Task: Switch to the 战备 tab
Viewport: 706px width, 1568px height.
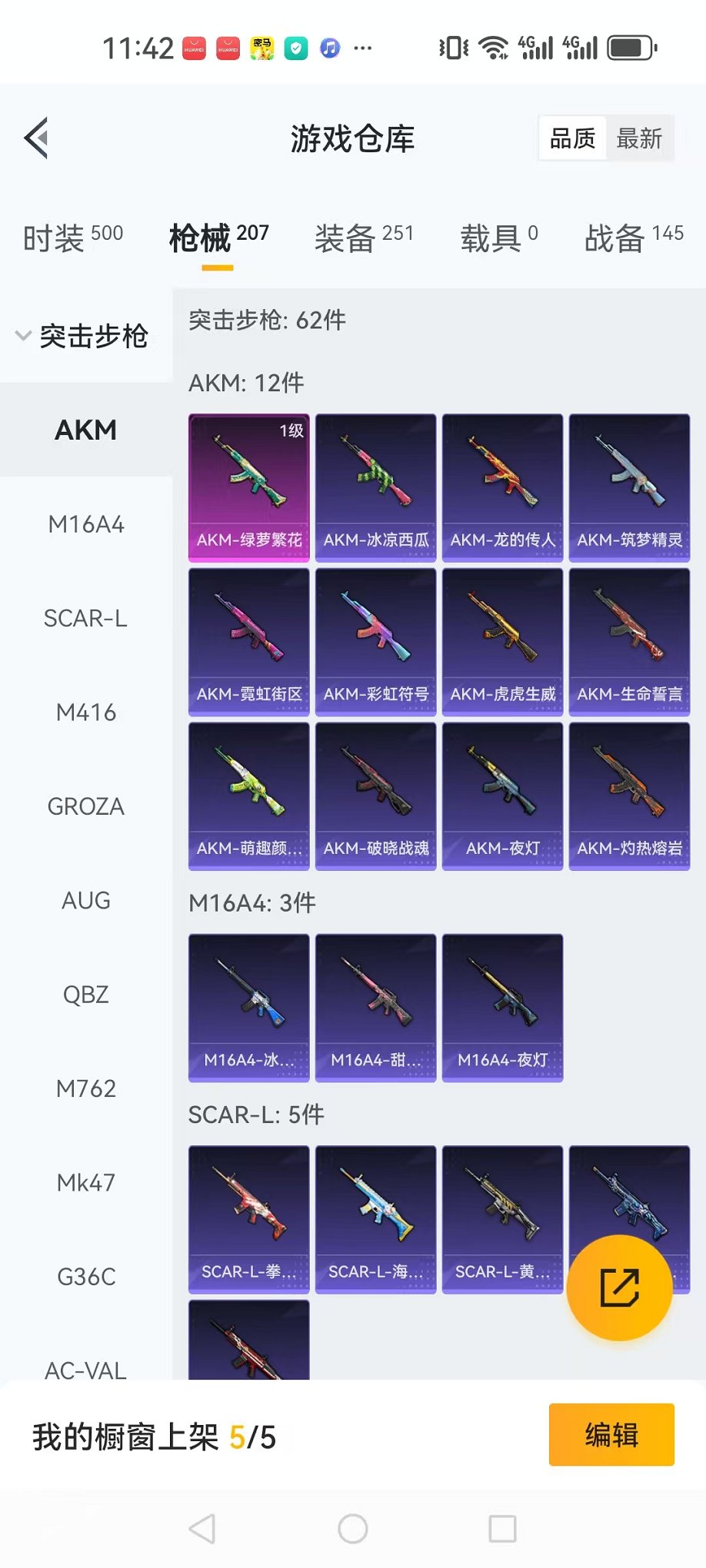Action: (634, 238)
